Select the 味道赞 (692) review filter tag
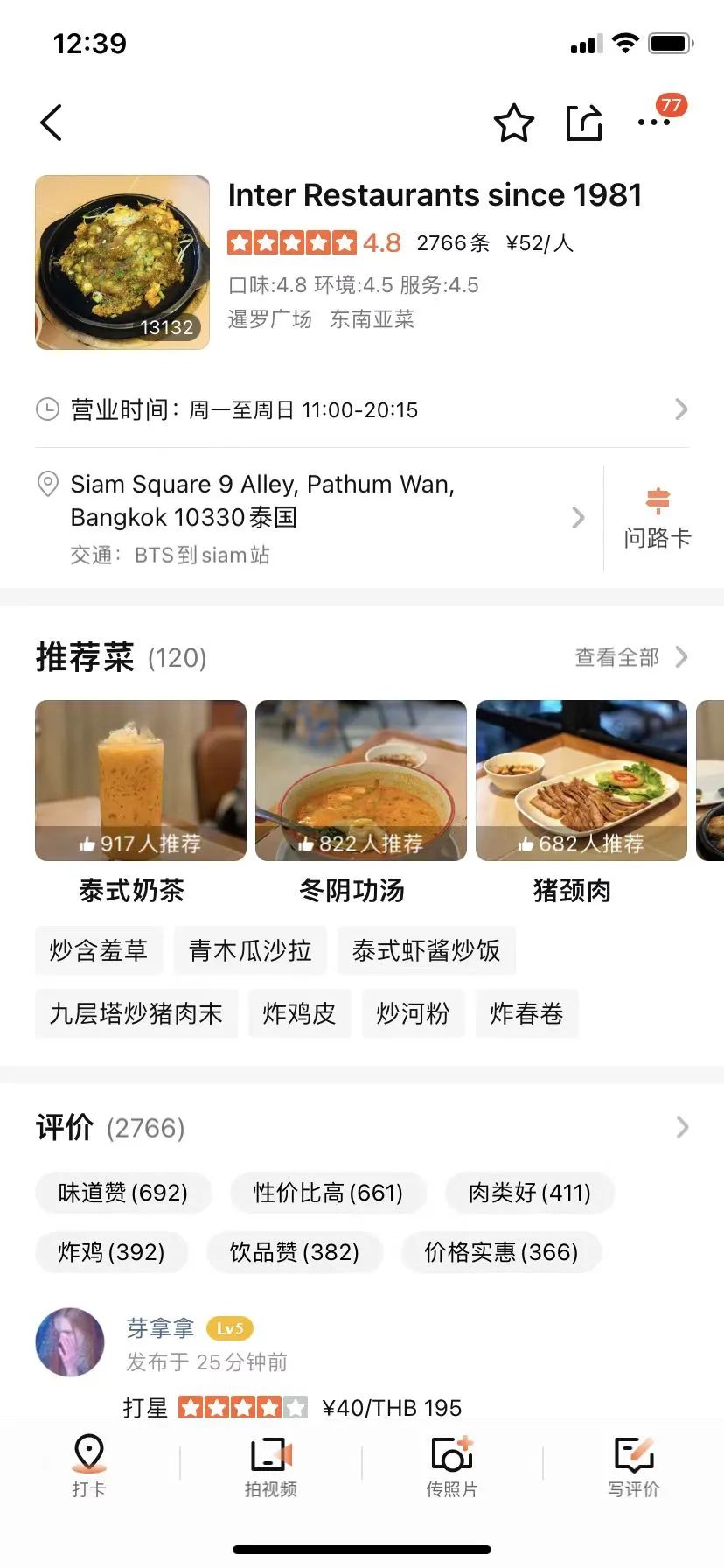Screen dimensions: 724x1568 [122, 1193]
